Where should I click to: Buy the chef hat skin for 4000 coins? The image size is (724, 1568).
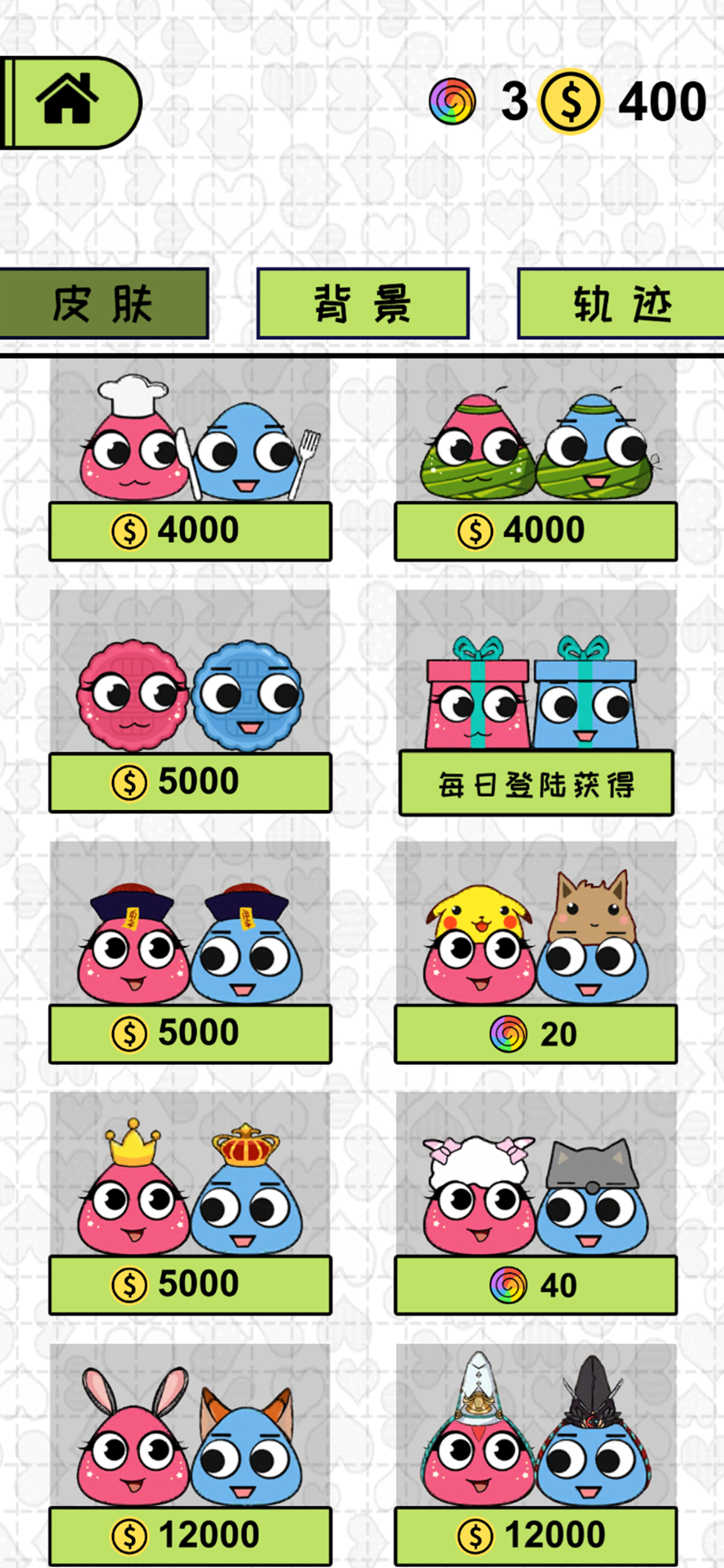pos(191,531)
